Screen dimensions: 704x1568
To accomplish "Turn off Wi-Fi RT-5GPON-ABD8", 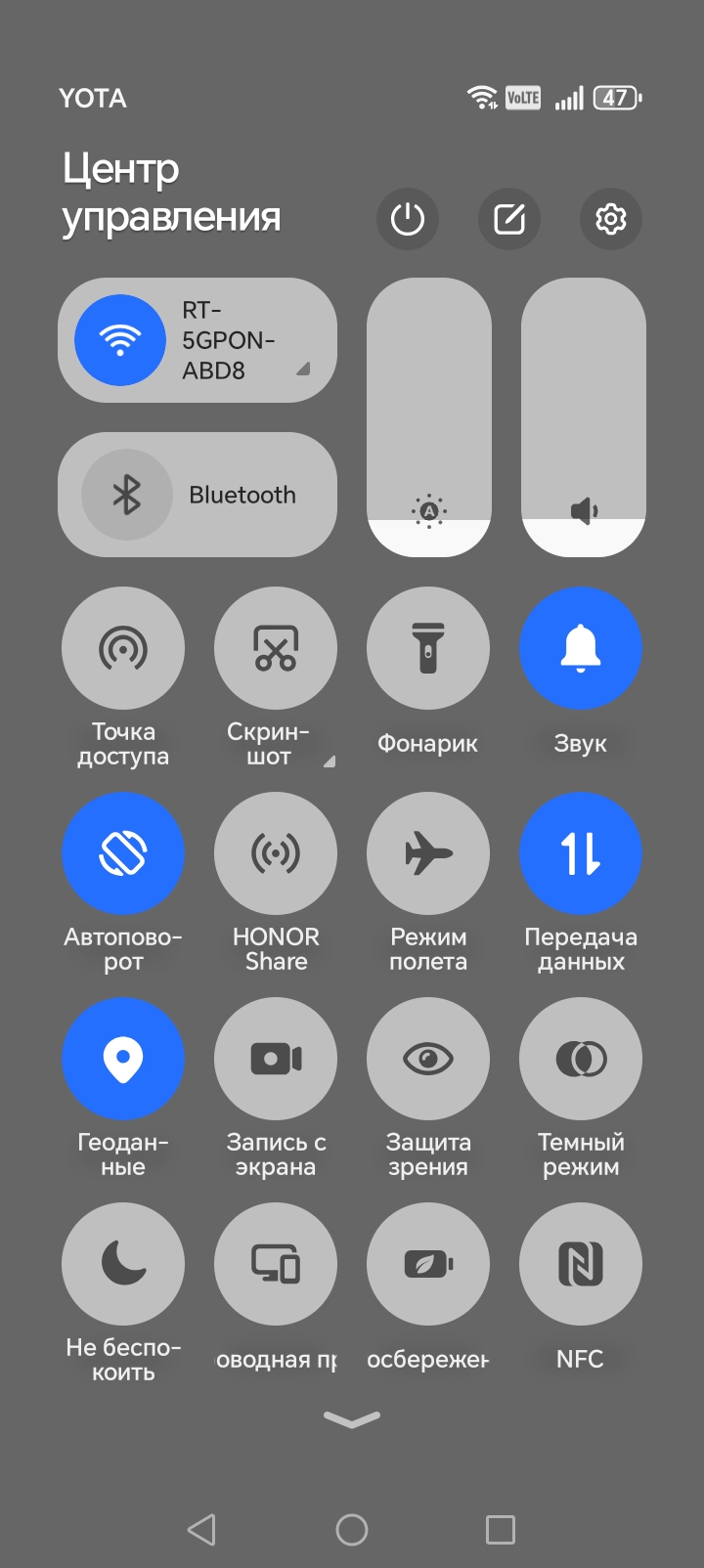I will tap(121, 340).
